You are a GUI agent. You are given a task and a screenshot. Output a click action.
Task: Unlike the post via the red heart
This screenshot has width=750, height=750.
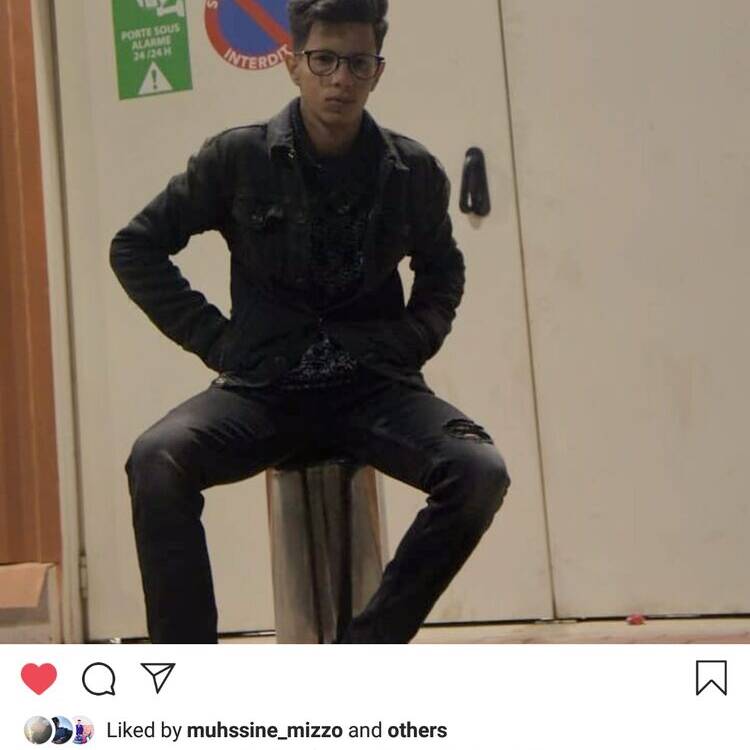pos(39,678)
